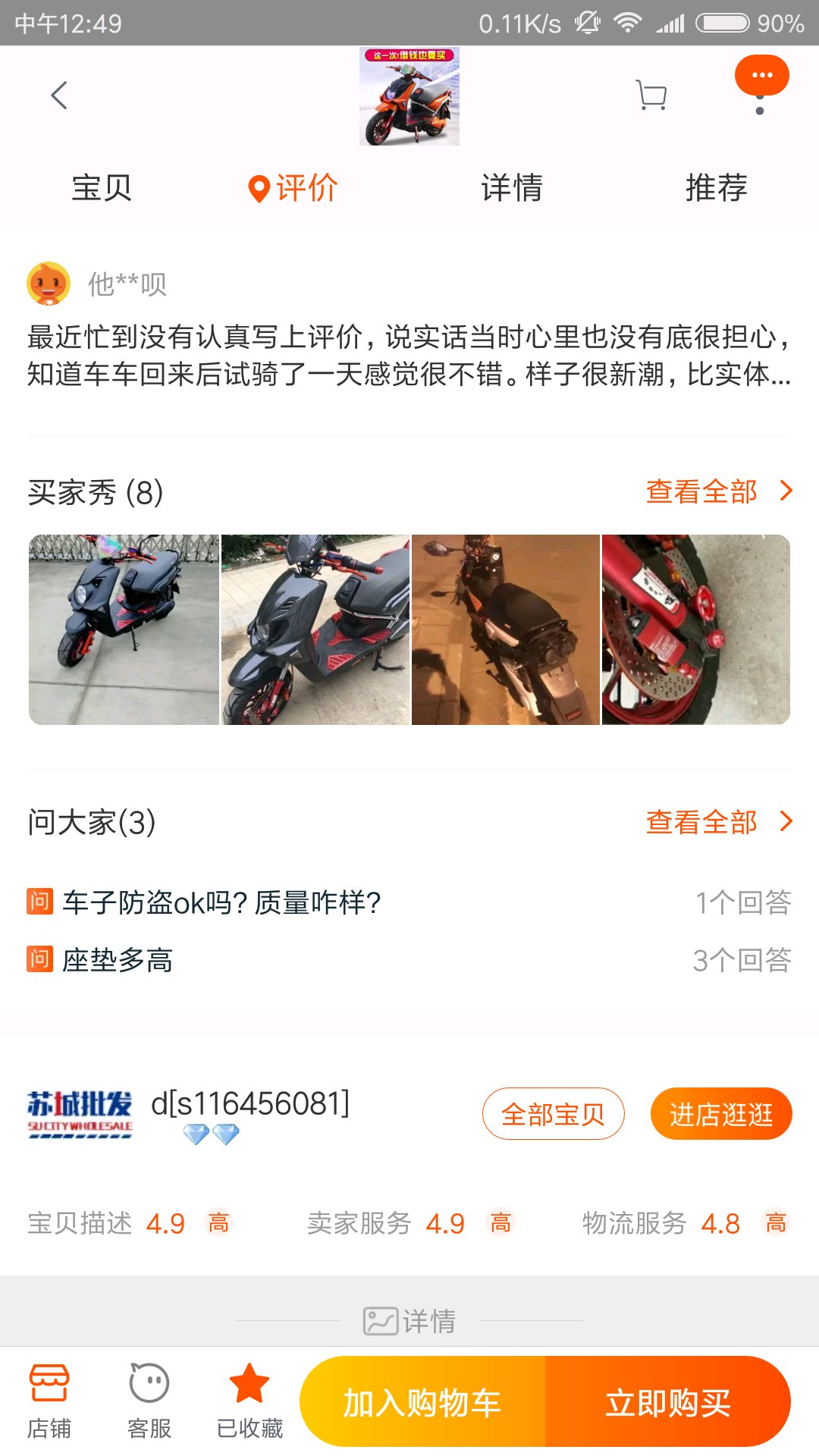View all 买家秀 buyer photos
819x1456 pixels.
(717, 491)
